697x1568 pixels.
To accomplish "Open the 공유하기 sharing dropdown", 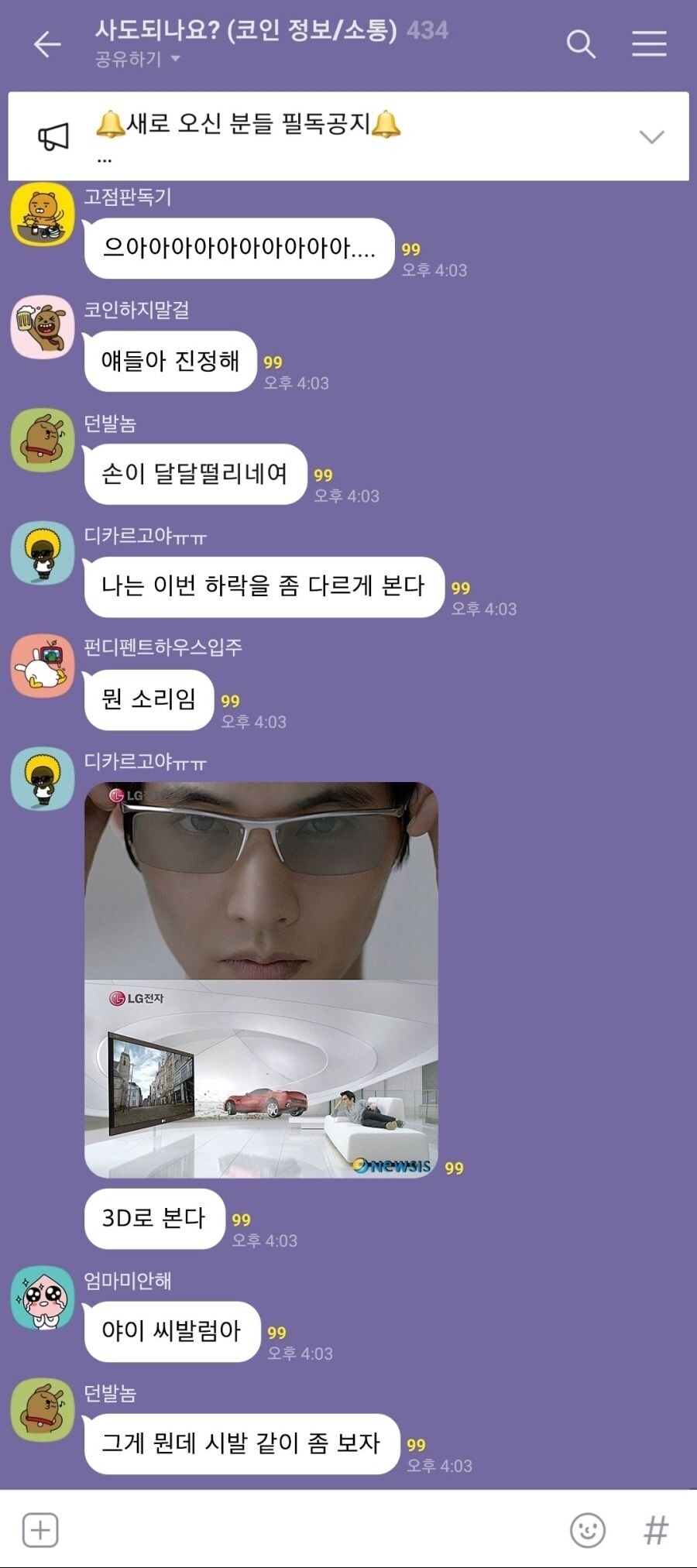I will click(x=136, y=61).
